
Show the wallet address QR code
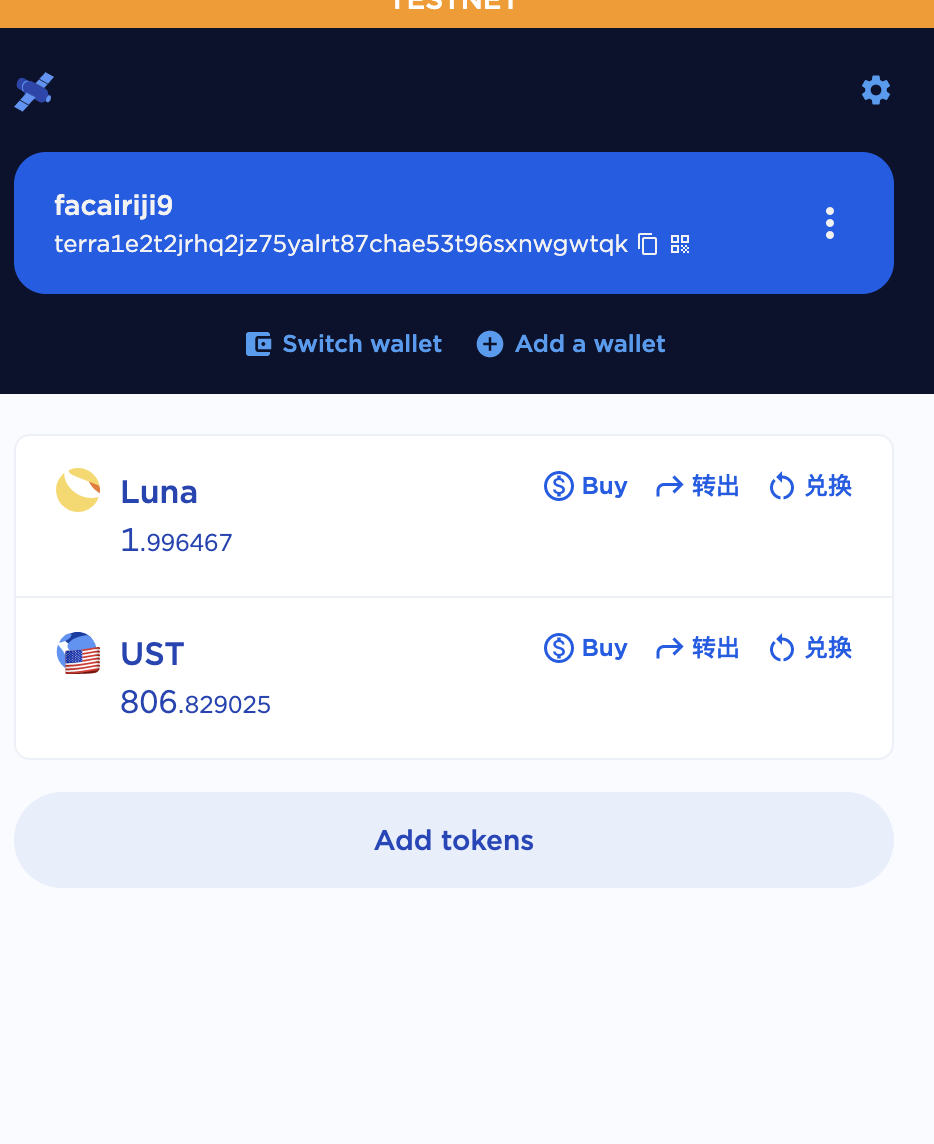[x=680, y=244]
